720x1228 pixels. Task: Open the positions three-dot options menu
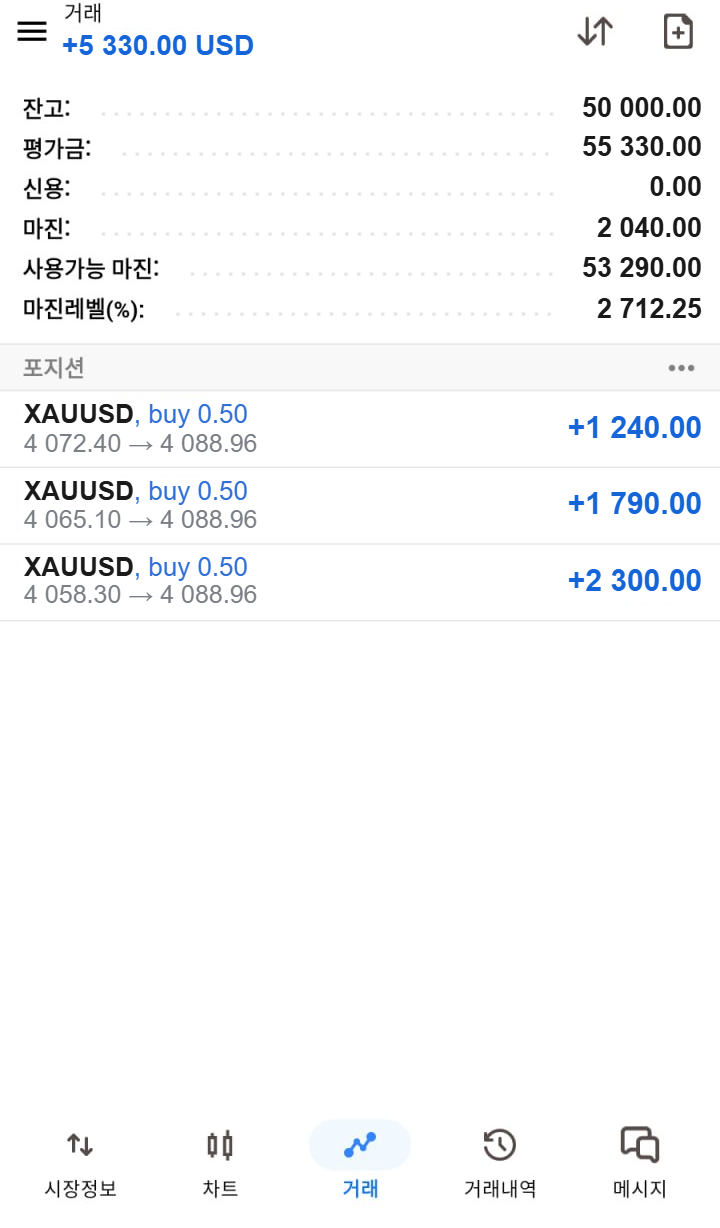[681, 368]
